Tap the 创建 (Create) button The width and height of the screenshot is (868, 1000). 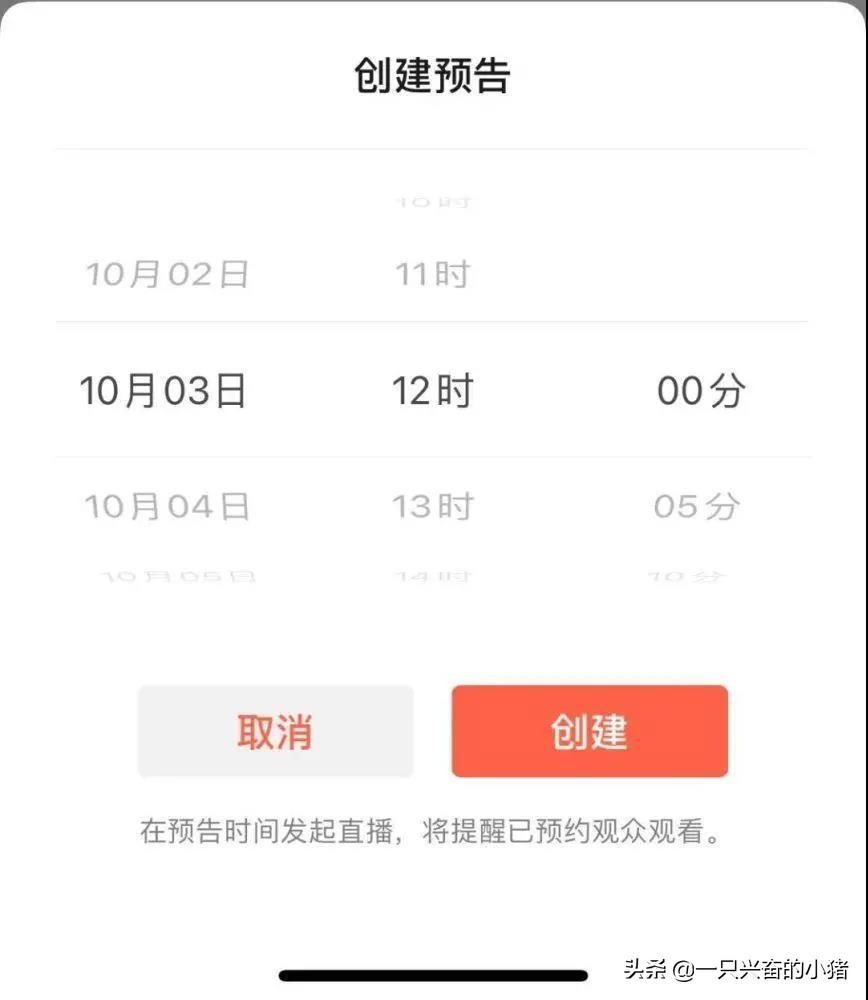click(589, 731)
